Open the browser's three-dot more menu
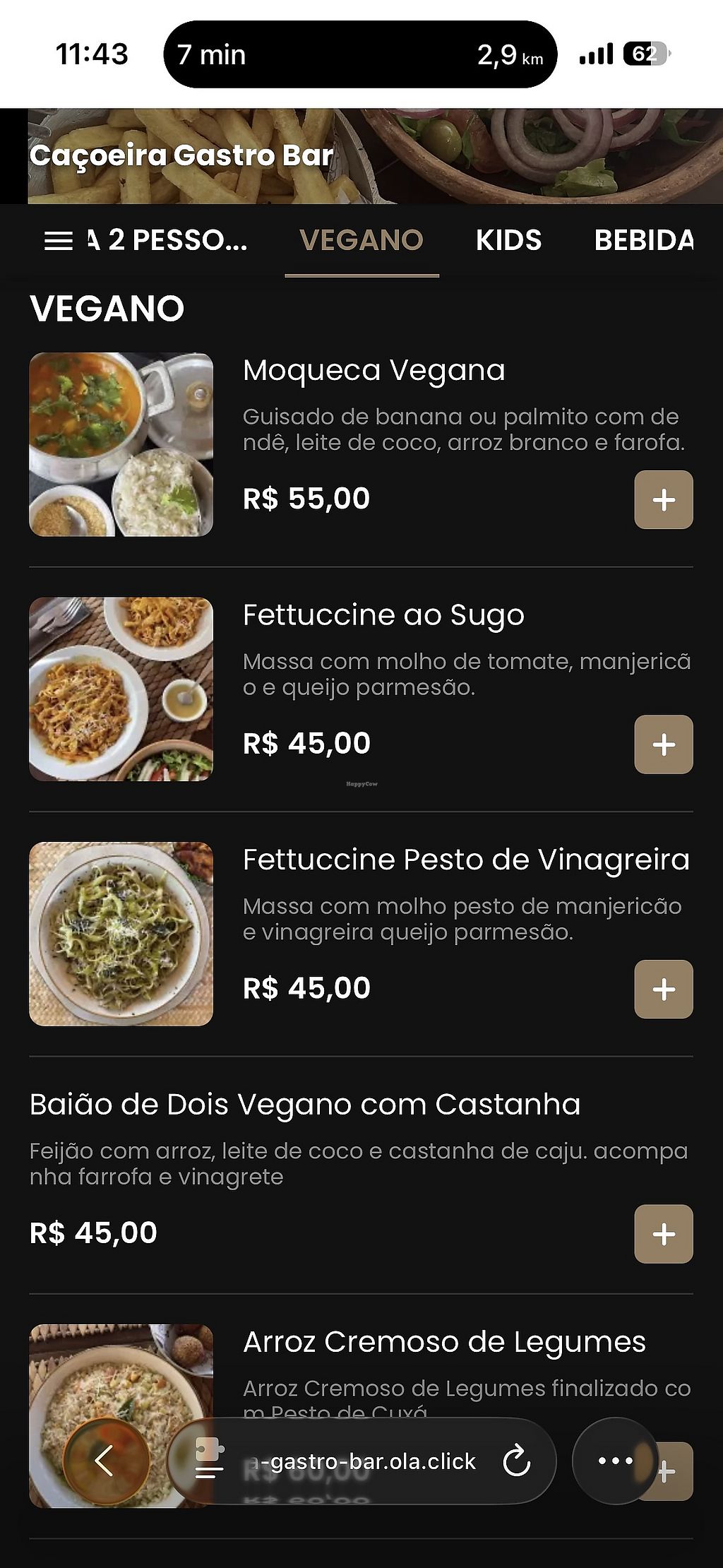This screenshot has width=723, height=1568. coord(615,1461)
